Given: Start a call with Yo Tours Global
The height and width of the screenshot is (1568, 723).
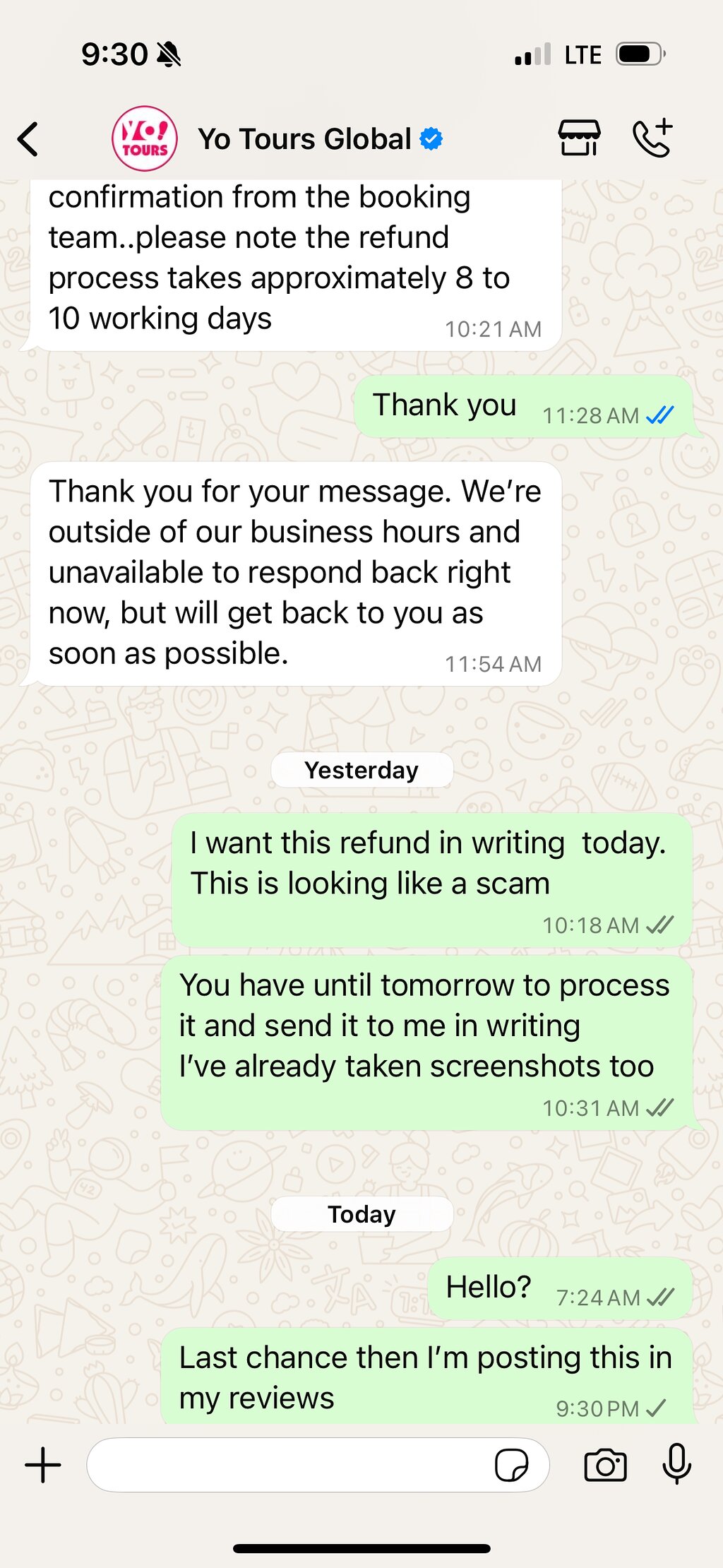Looking at the screenshot, I should (x=652, y=138).
